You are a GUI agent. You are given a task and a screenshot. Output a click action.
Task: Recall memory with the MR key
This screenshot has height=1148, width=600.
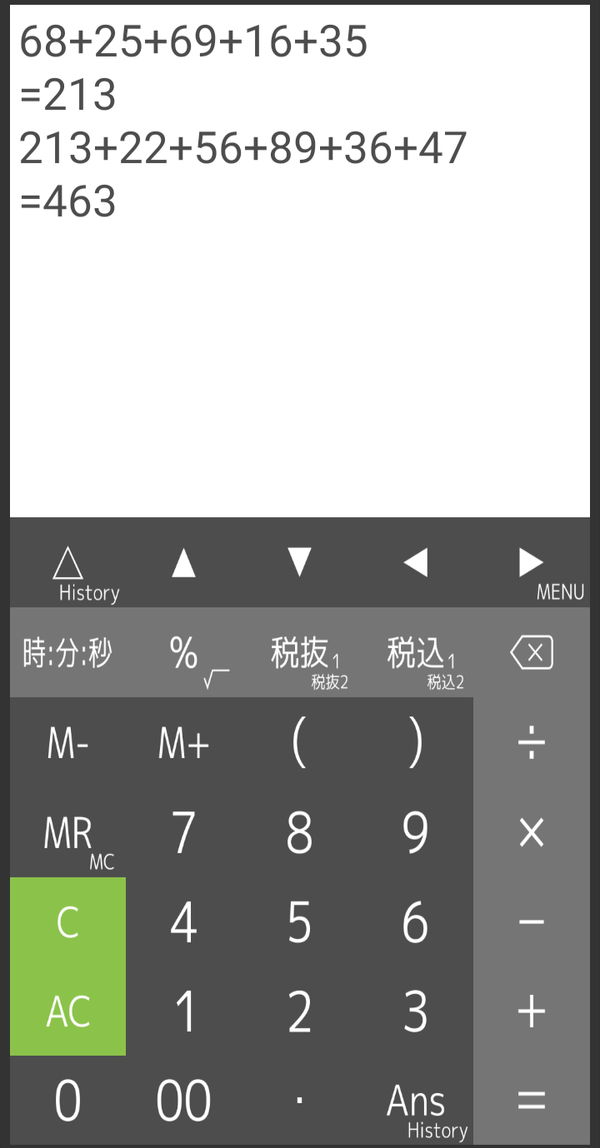[68, 832]
